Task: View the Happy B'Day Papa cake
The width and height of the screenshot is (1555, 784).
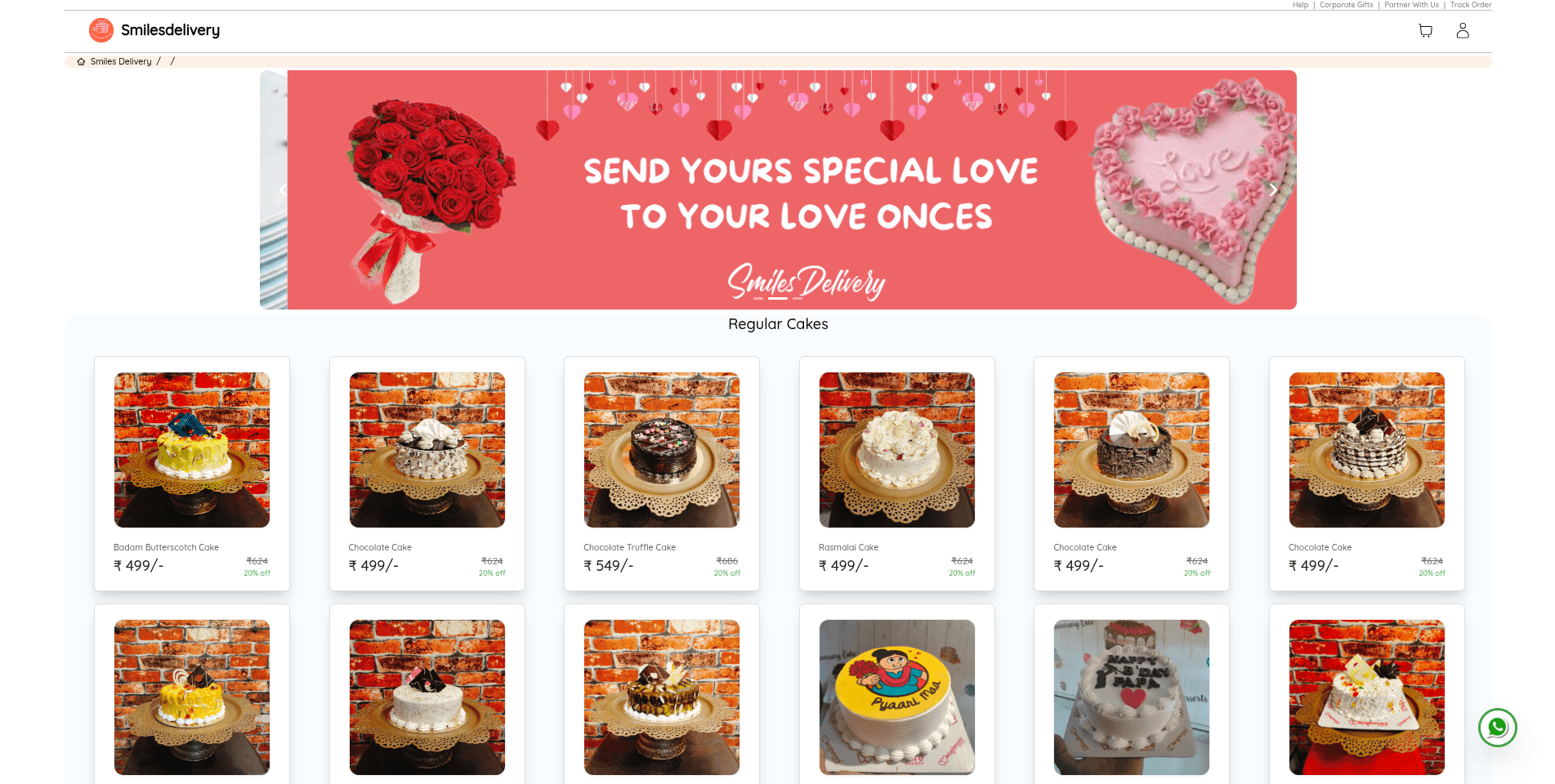Action: 1131,697
